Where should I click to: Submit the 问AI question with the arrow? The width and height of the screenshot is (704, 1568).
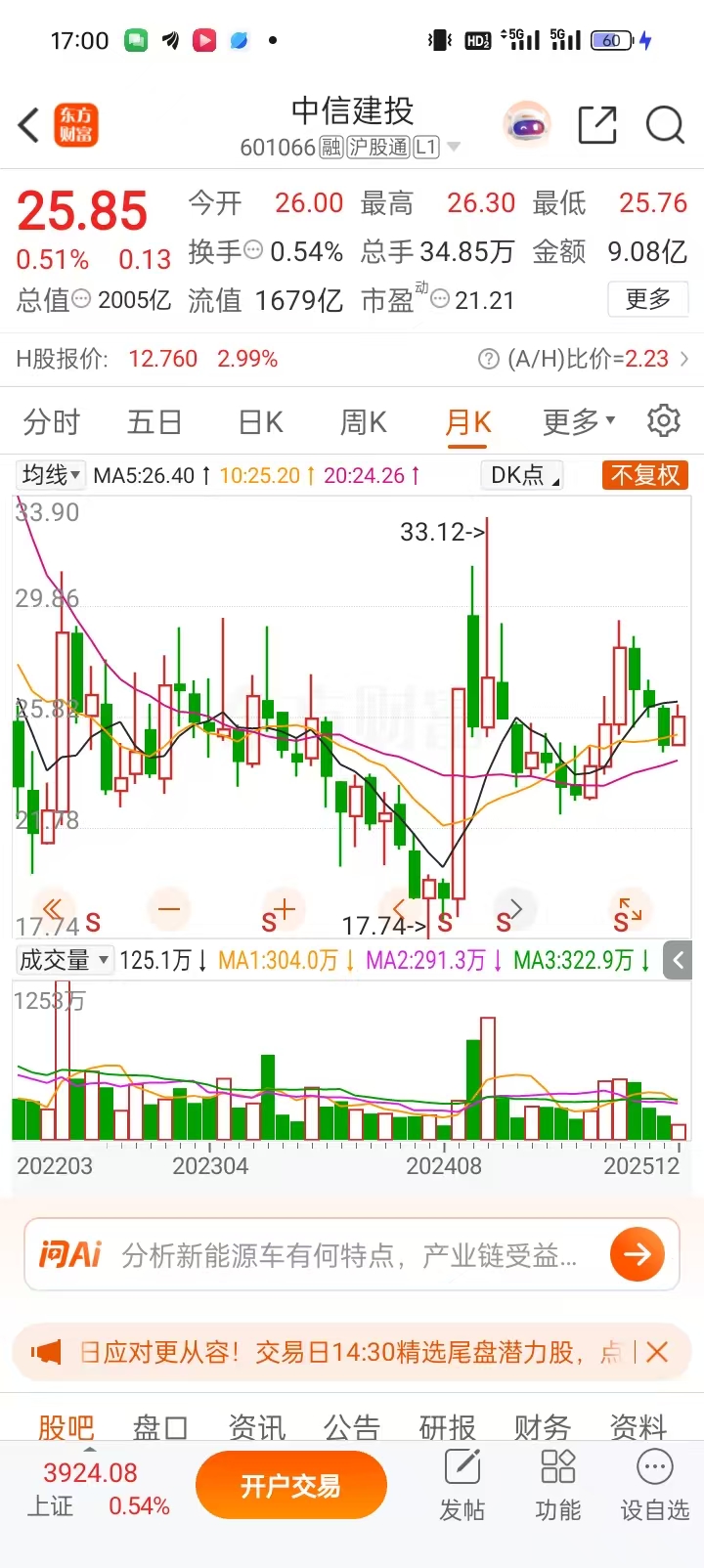pyautogui.click(x=637, y=1254)
